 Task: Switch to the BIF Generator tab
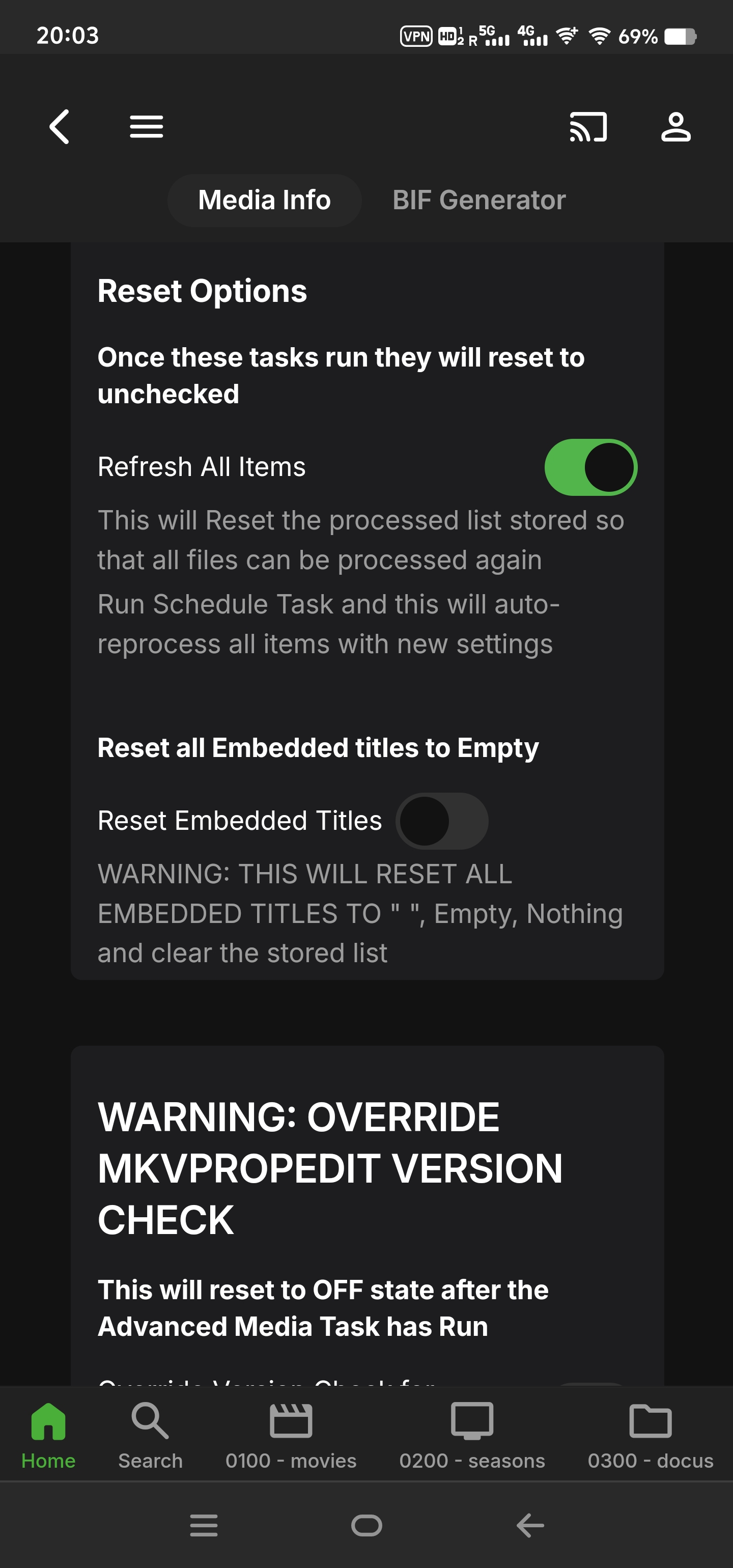[478, 200]
